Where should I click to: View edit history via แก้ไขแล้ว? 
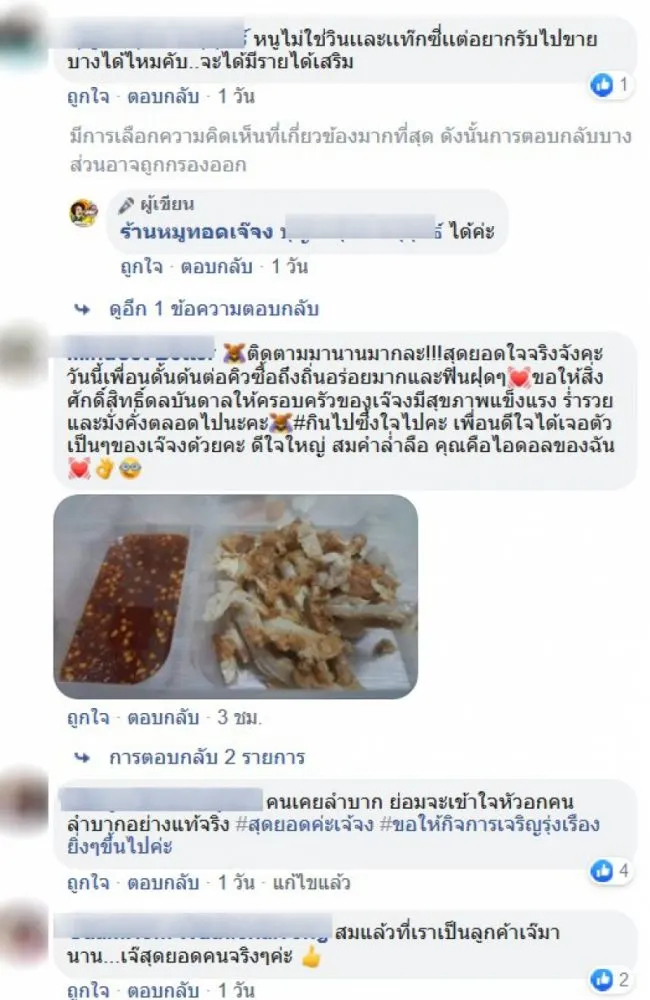point(287,884)
